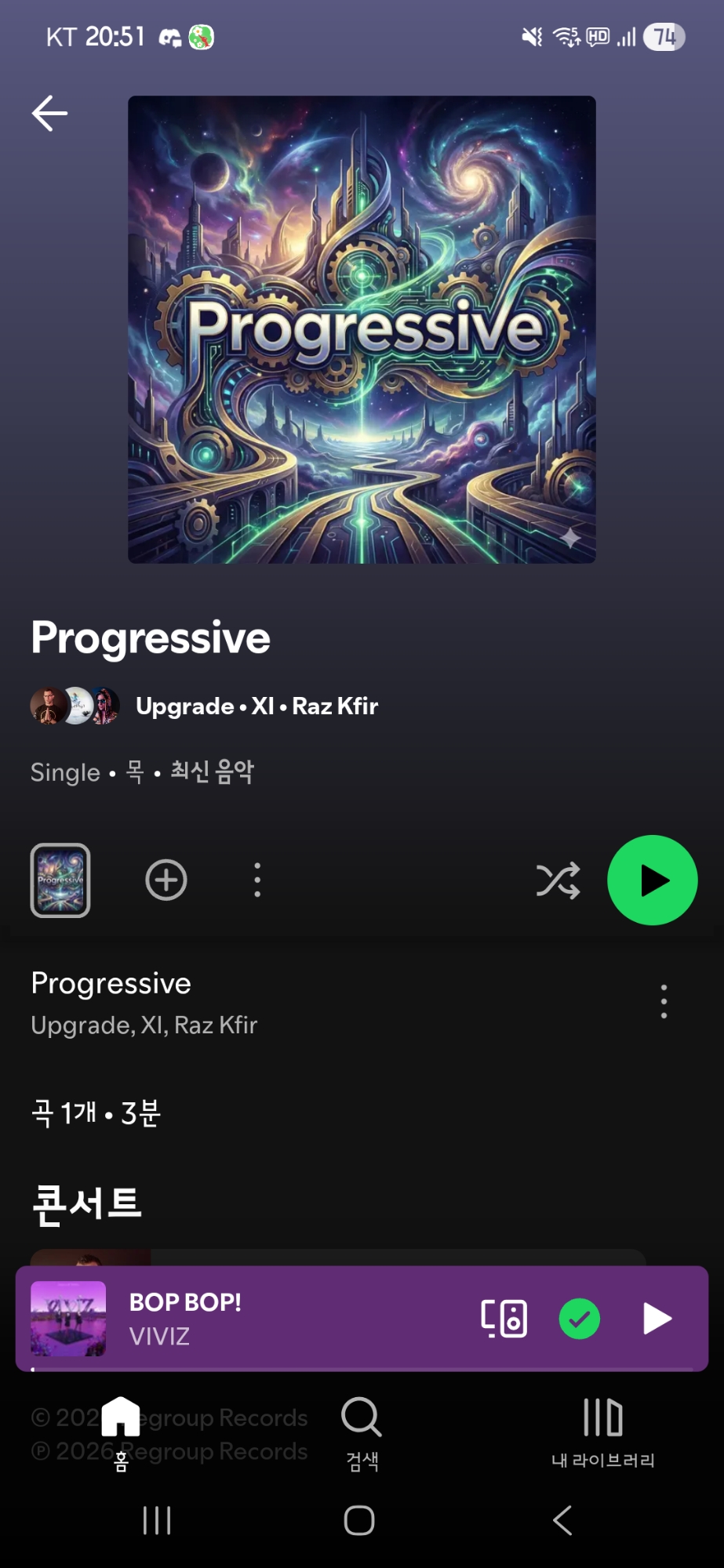Open options for the Progressive track
The height and width of the screenshot is (1568, 724).
(664, 1002)
